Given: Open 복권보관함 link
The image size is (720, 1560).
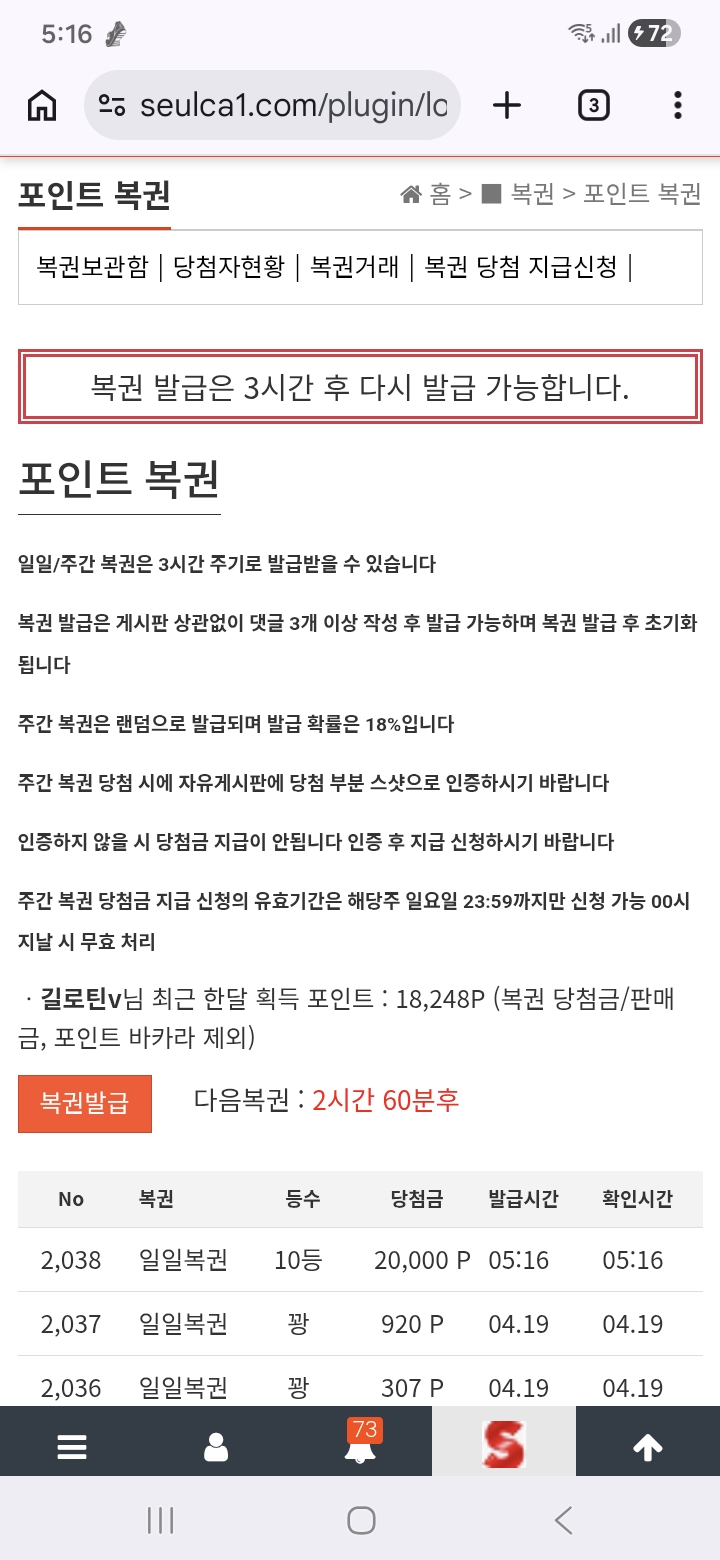Looking at the screenshot, I should 92,267.
